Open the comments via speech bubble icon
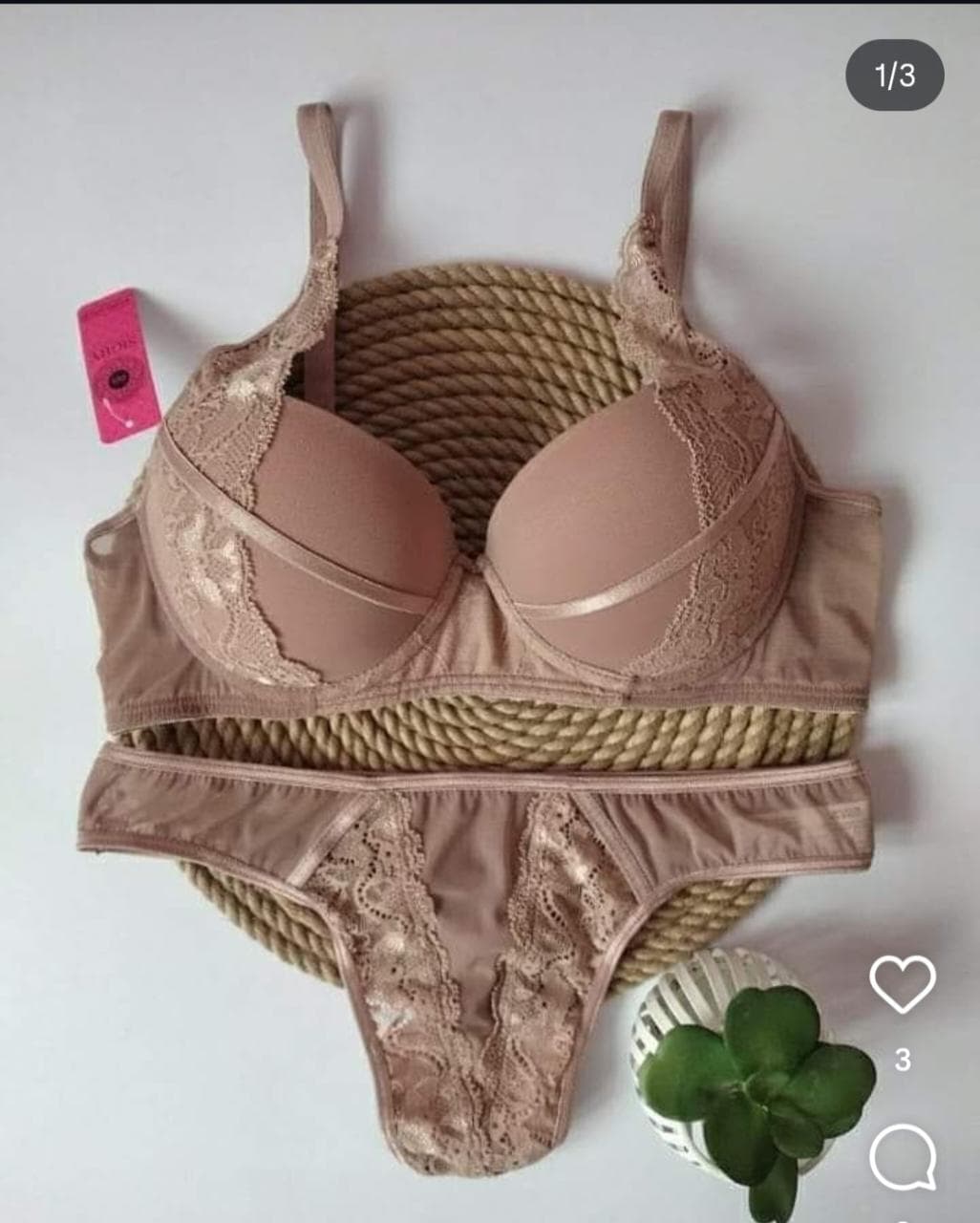 [x=903, y=1155]
